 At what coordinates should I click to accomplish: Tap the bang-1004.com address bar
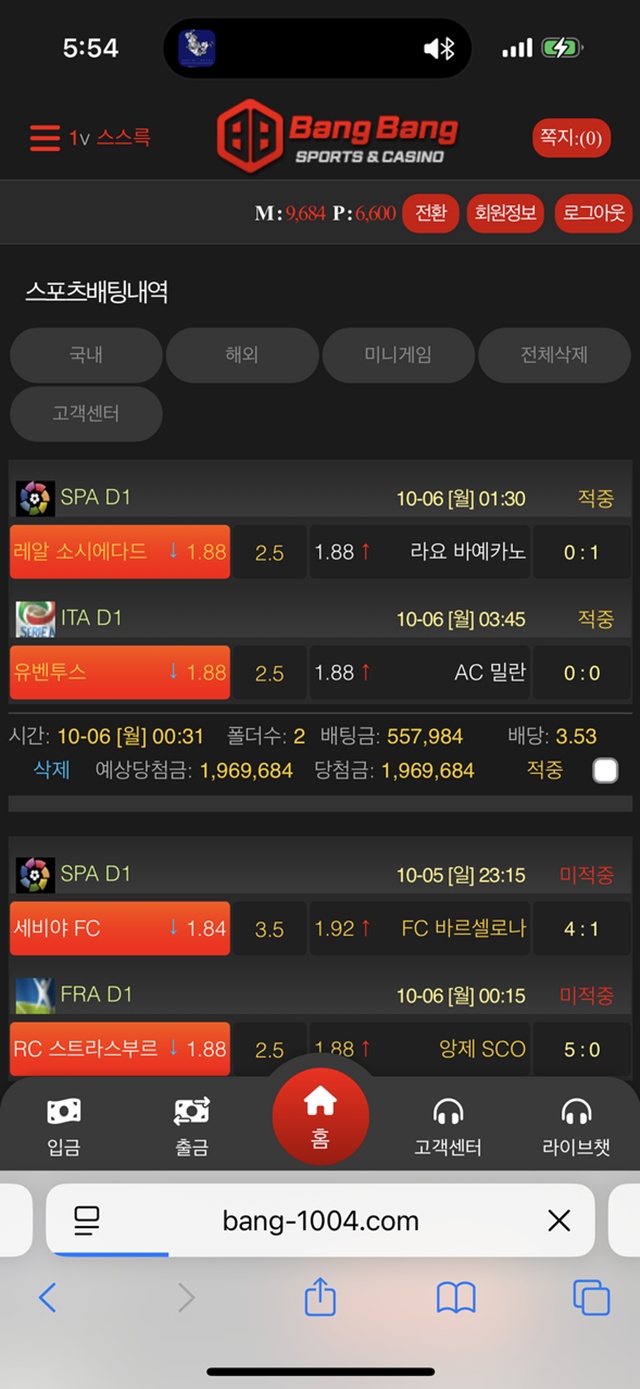[x=320, y=1221]
